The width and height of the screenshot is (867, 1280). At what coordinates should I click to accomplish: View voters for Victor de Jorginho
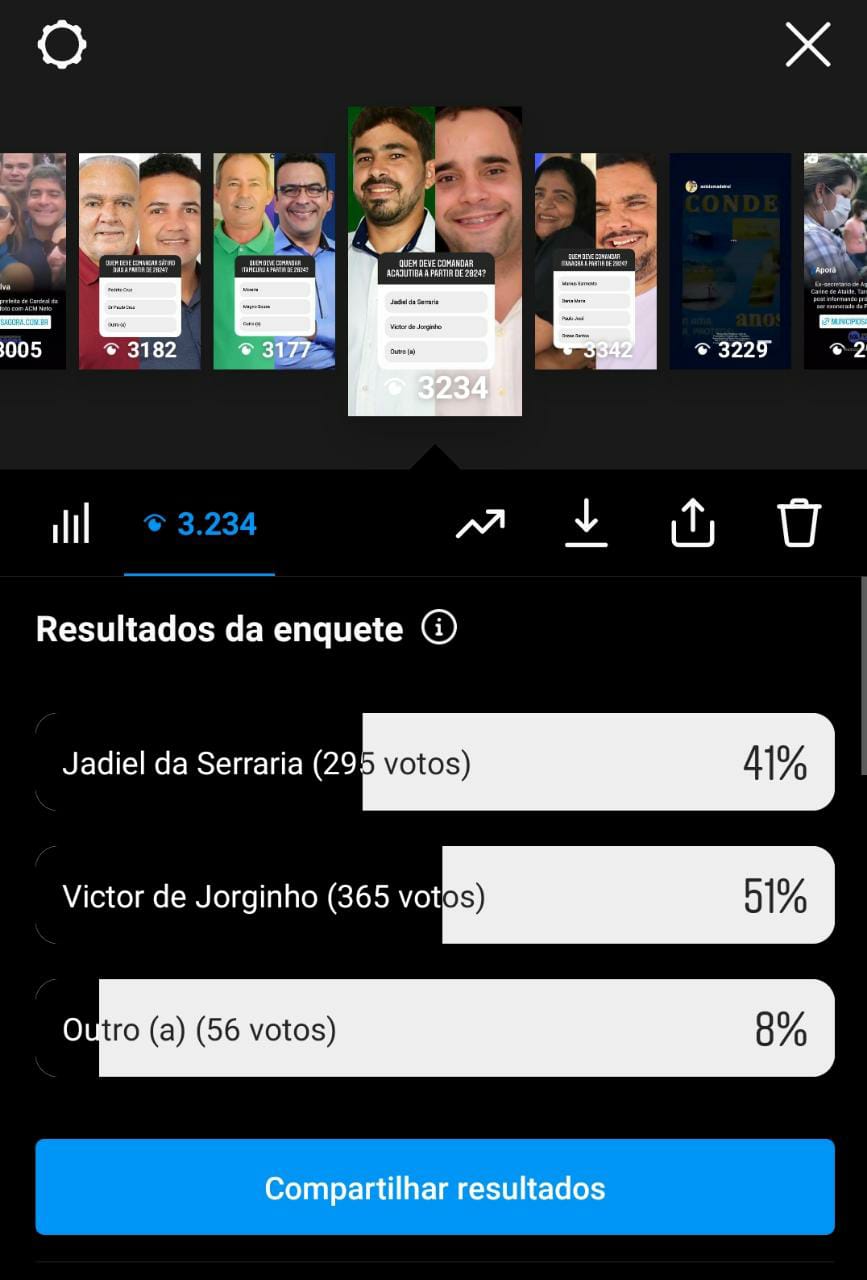[435, 895]
